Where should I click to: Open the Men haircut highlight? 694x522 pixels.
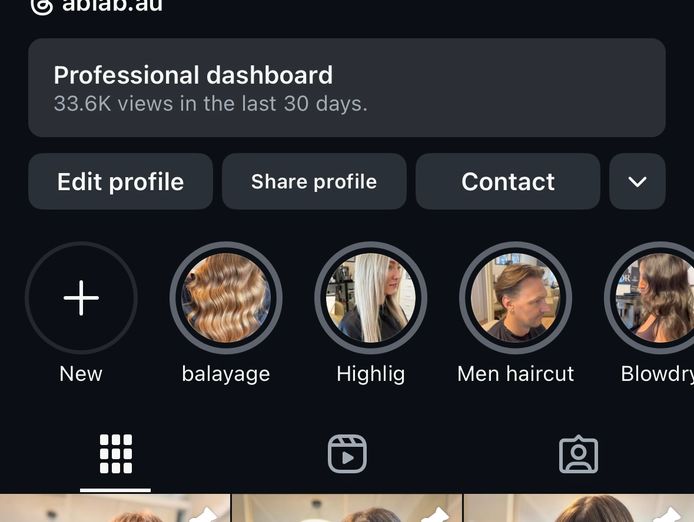click(x=516, y=298)
